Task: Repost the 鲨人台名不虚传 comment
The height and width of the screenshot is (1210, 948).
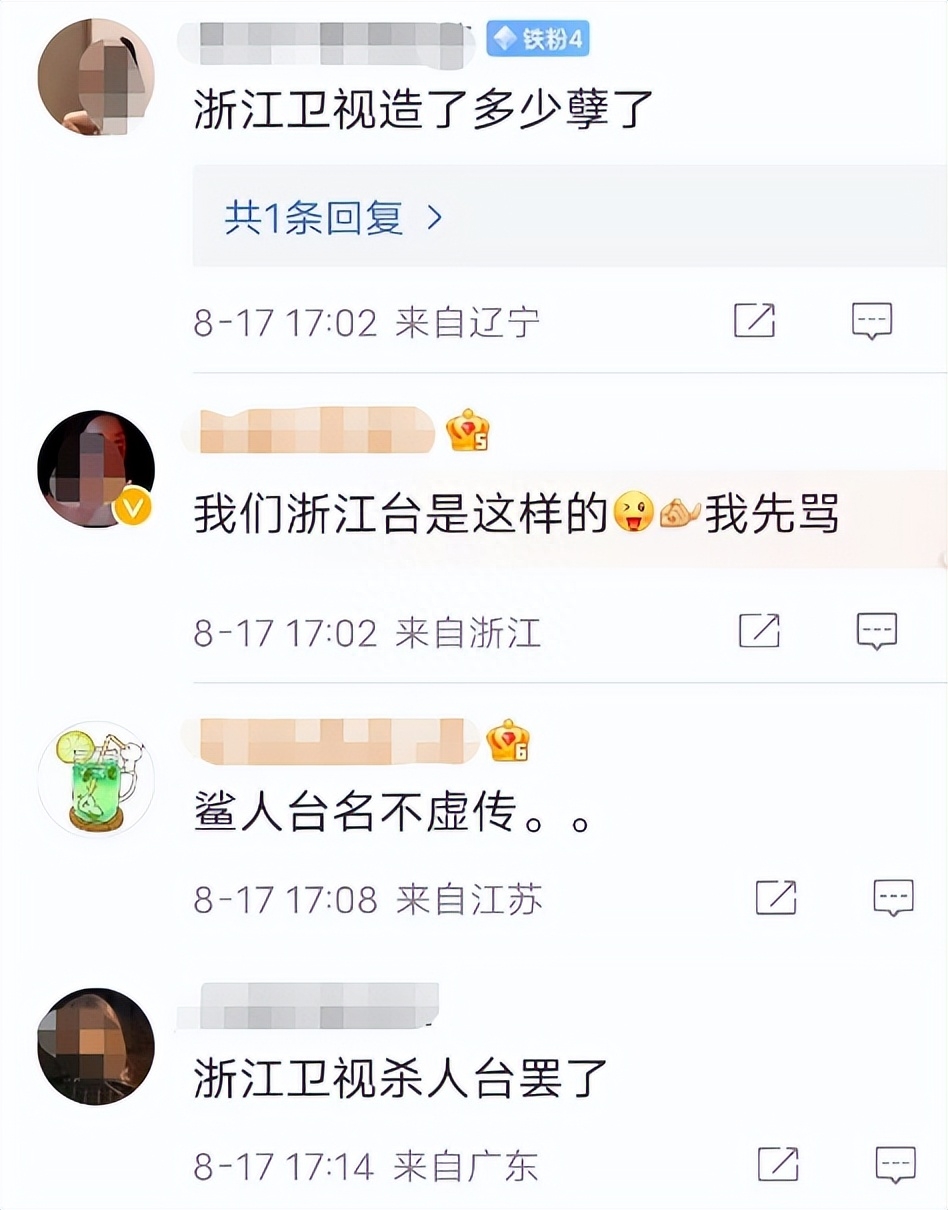Action: pyautogui.click(x=776, y=898)
